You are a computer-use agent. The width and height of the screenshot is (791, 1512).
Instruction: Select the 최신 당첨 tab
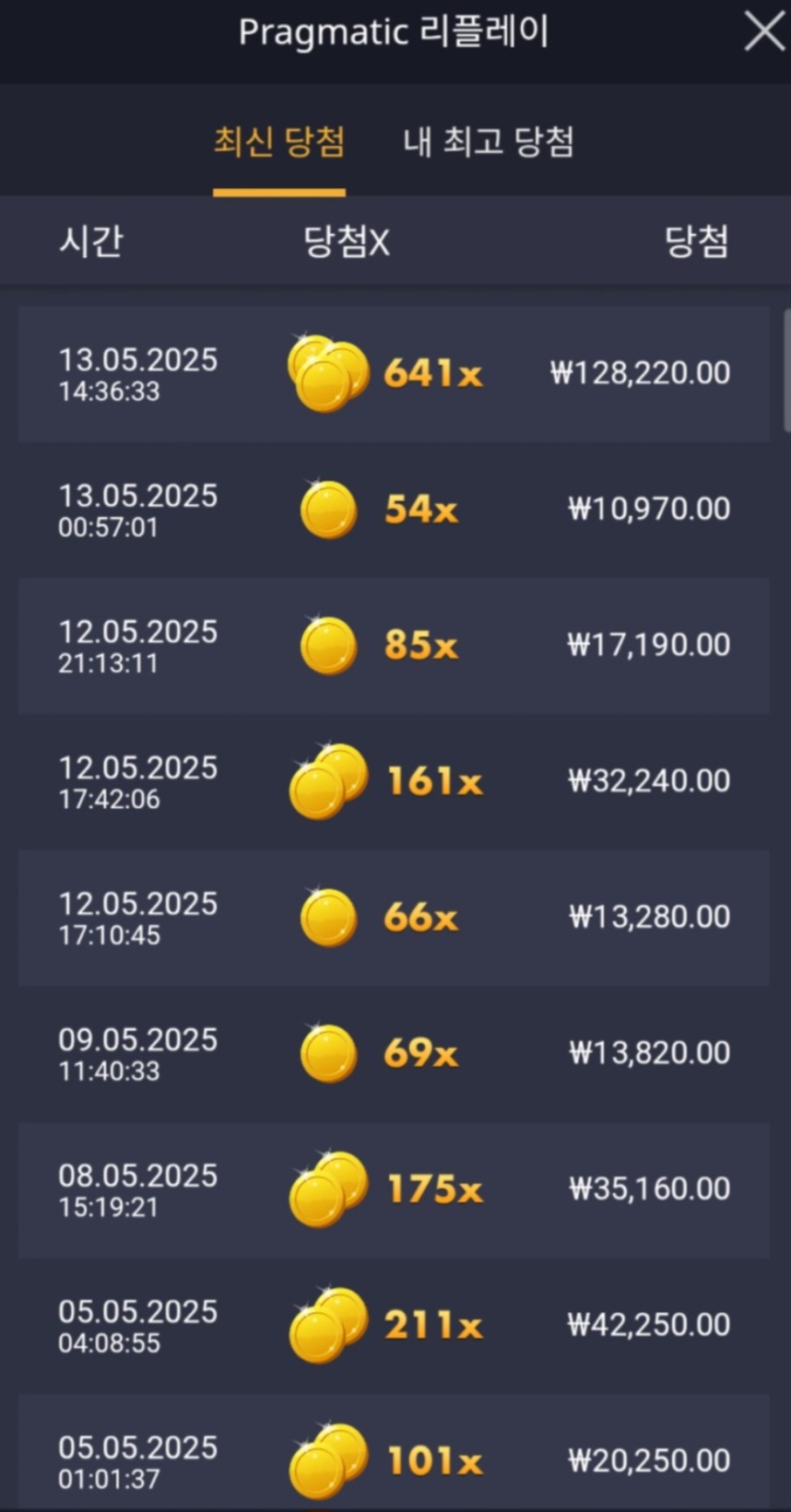point(279,142)
